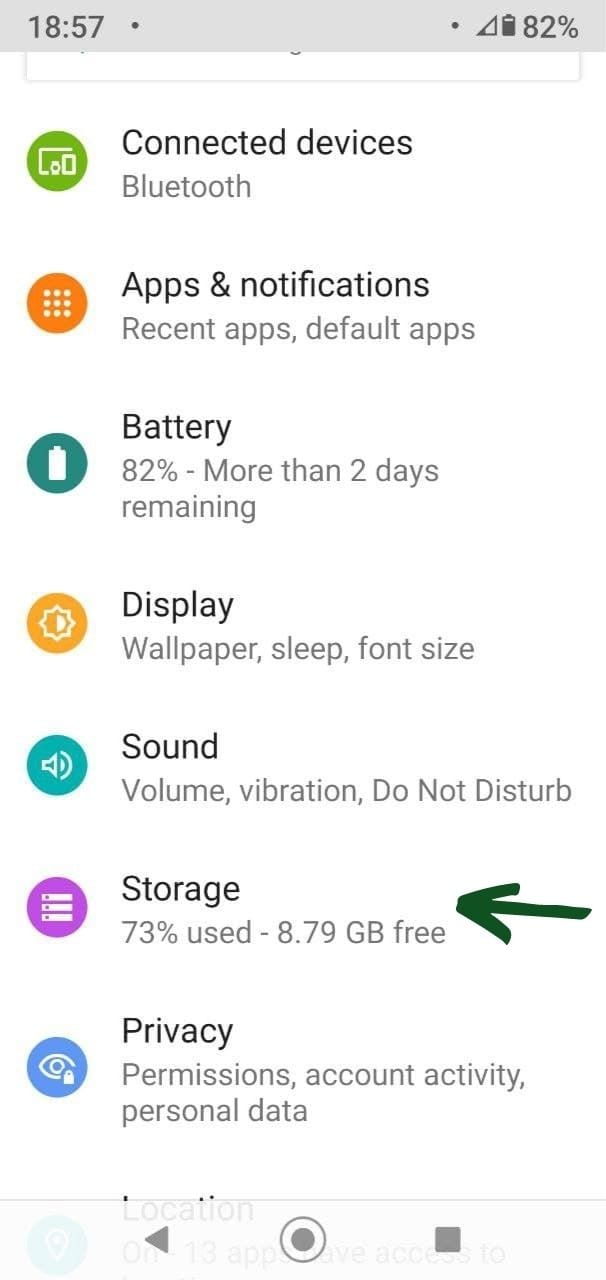Image resolution: width=606 pixels, height=1280 pixels.
Task: Go to the home screen
Action: click(x=303, y=1240)
